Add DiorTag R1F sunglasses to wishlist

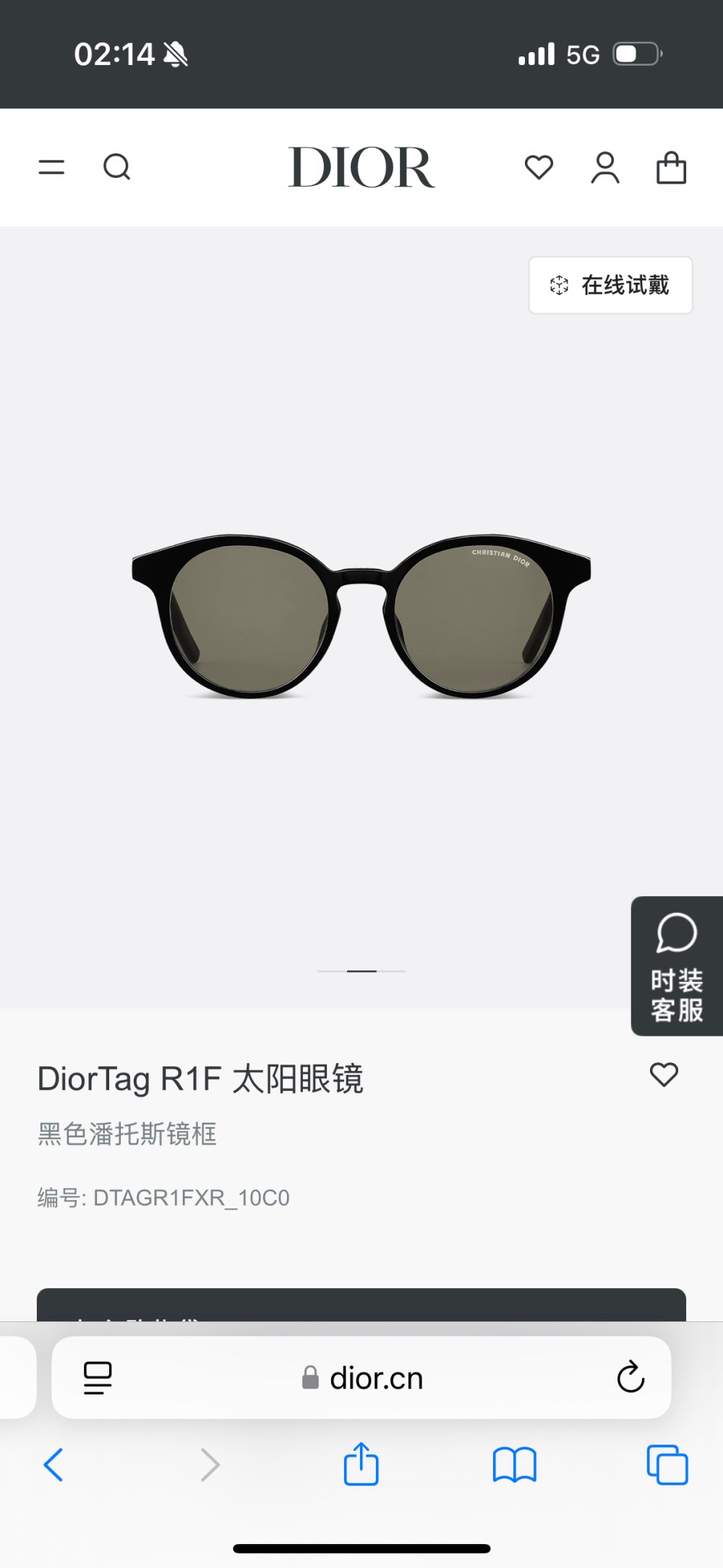pyautogui.click(x=664, y=1075)
